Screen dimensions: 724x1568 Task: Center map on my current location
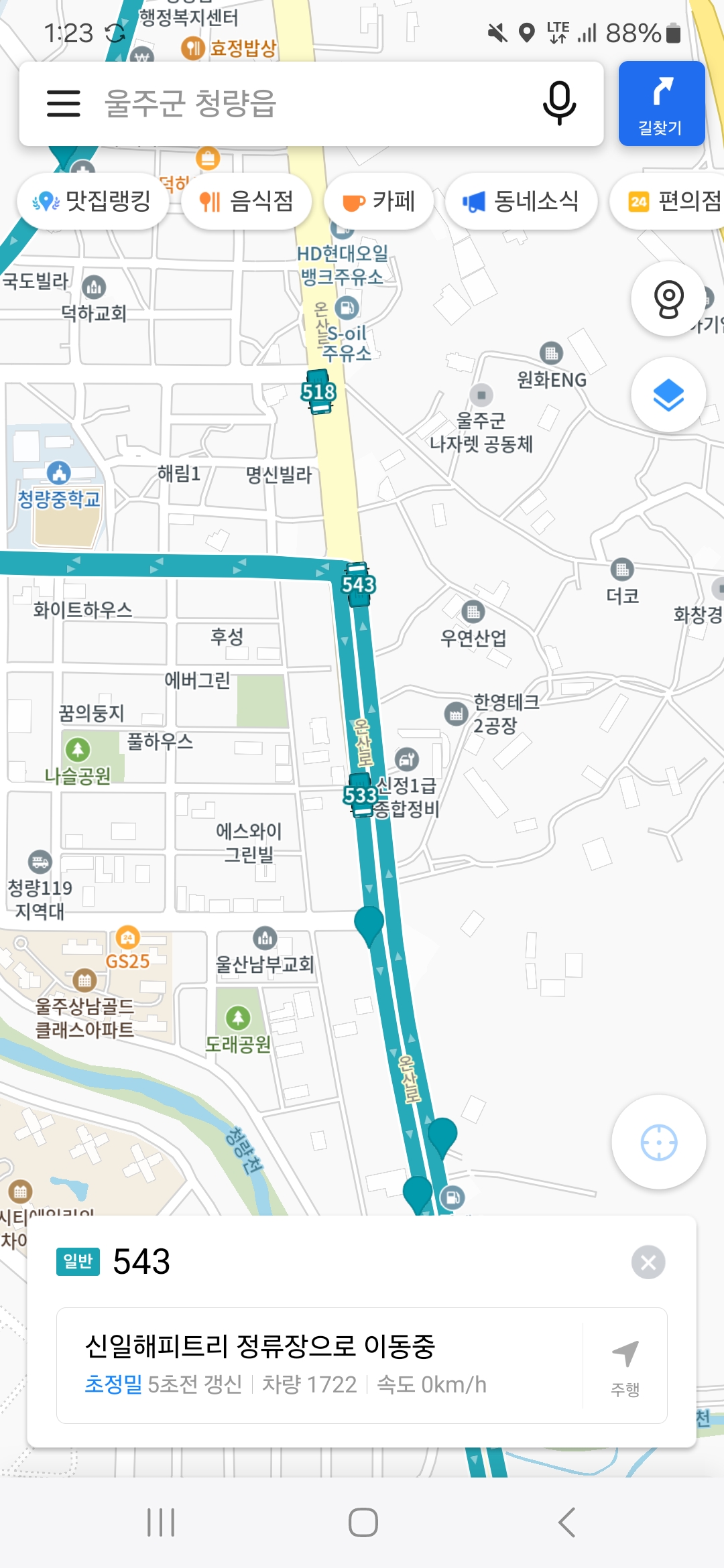[x=658, y=1142]
